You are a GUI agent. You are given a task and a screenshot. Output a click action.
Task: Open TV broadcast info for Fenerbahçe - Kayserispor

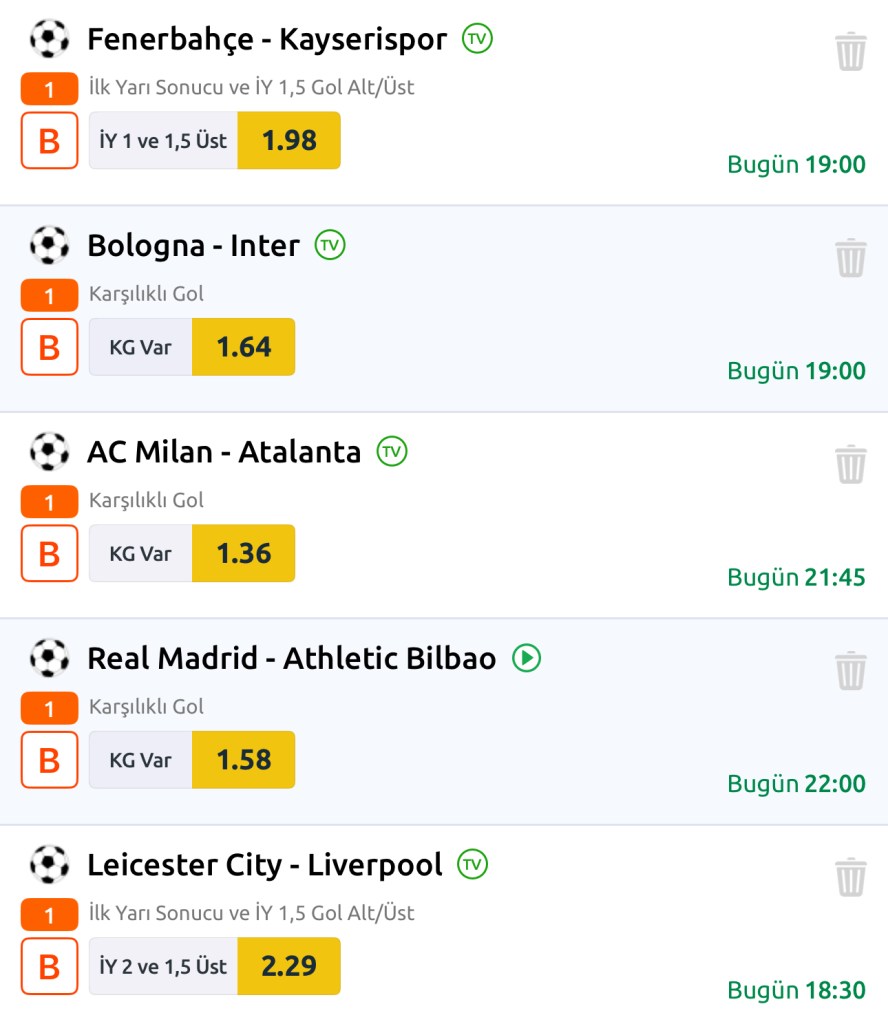(478, 39)
